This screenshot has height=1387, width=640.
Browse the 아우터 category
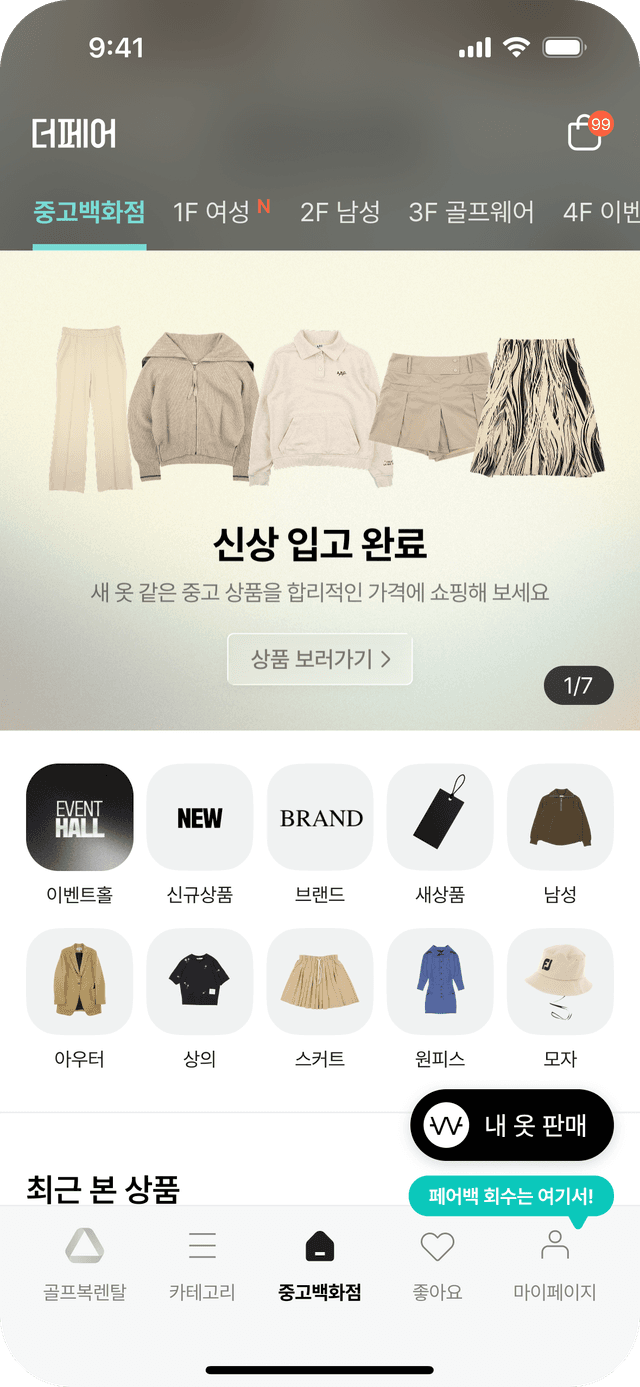pyautogui.click(x=80, y=982)
